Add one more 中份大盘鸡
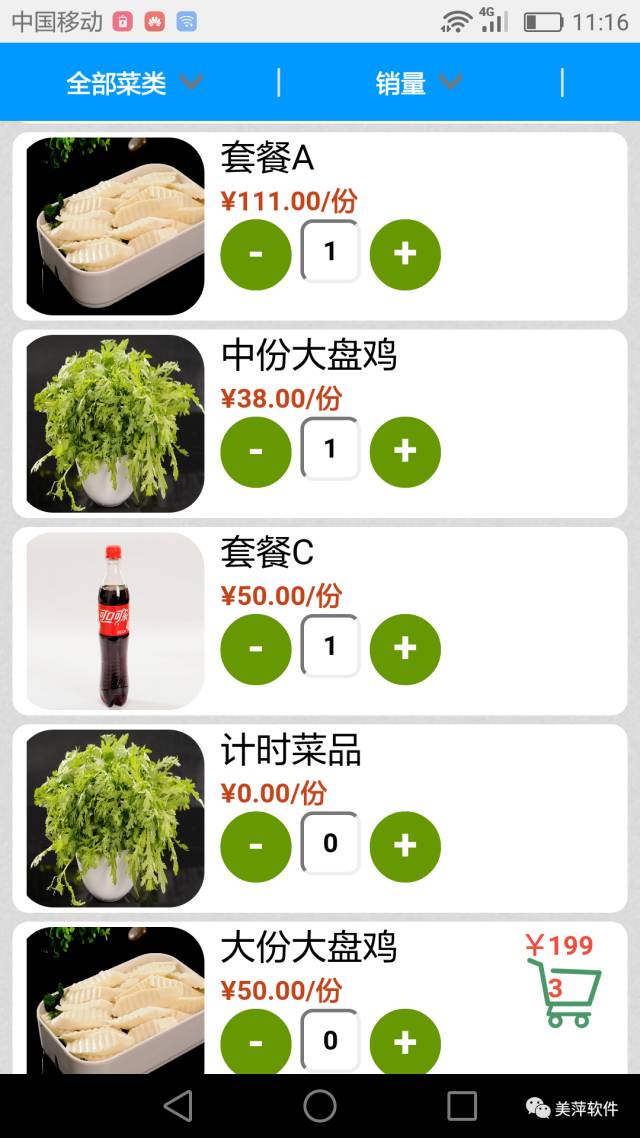 (405, 452)
